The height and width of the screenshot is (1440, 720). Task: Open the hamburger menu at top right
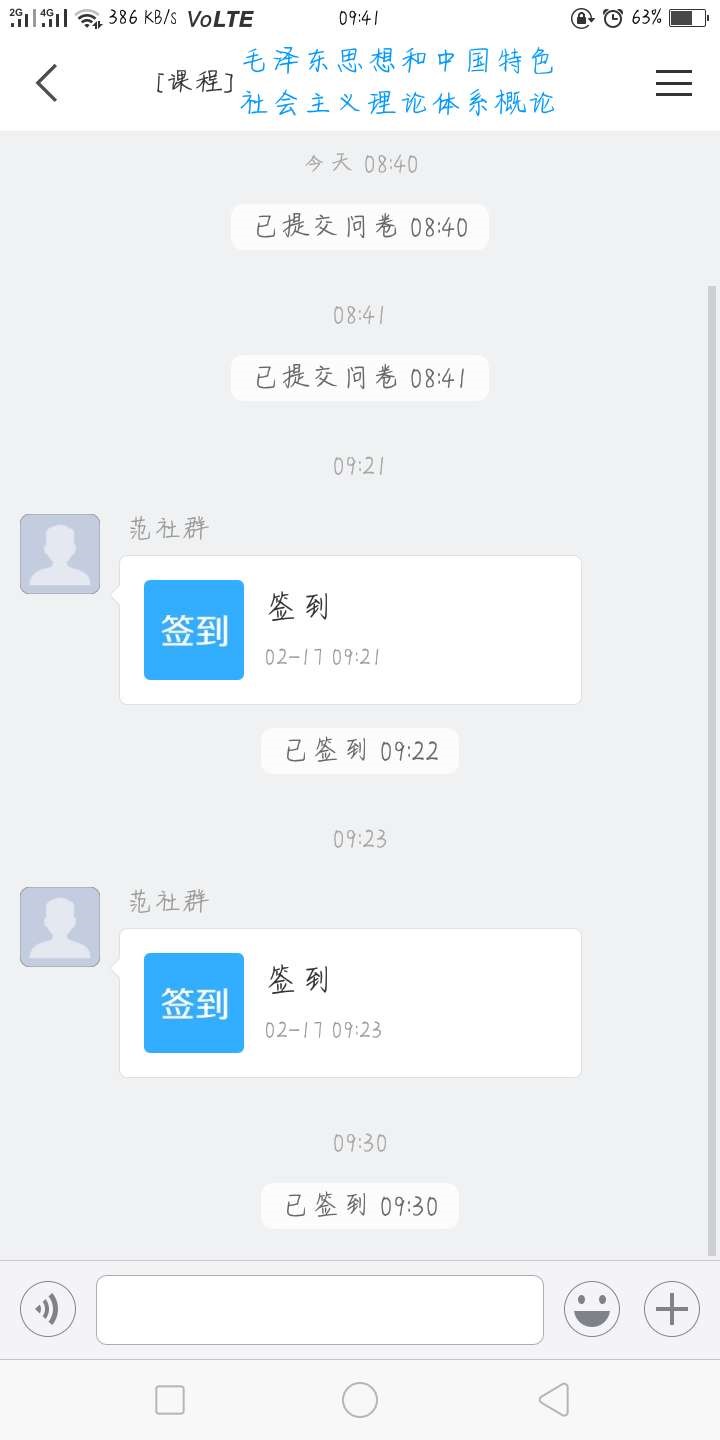[x=674, y=83]
